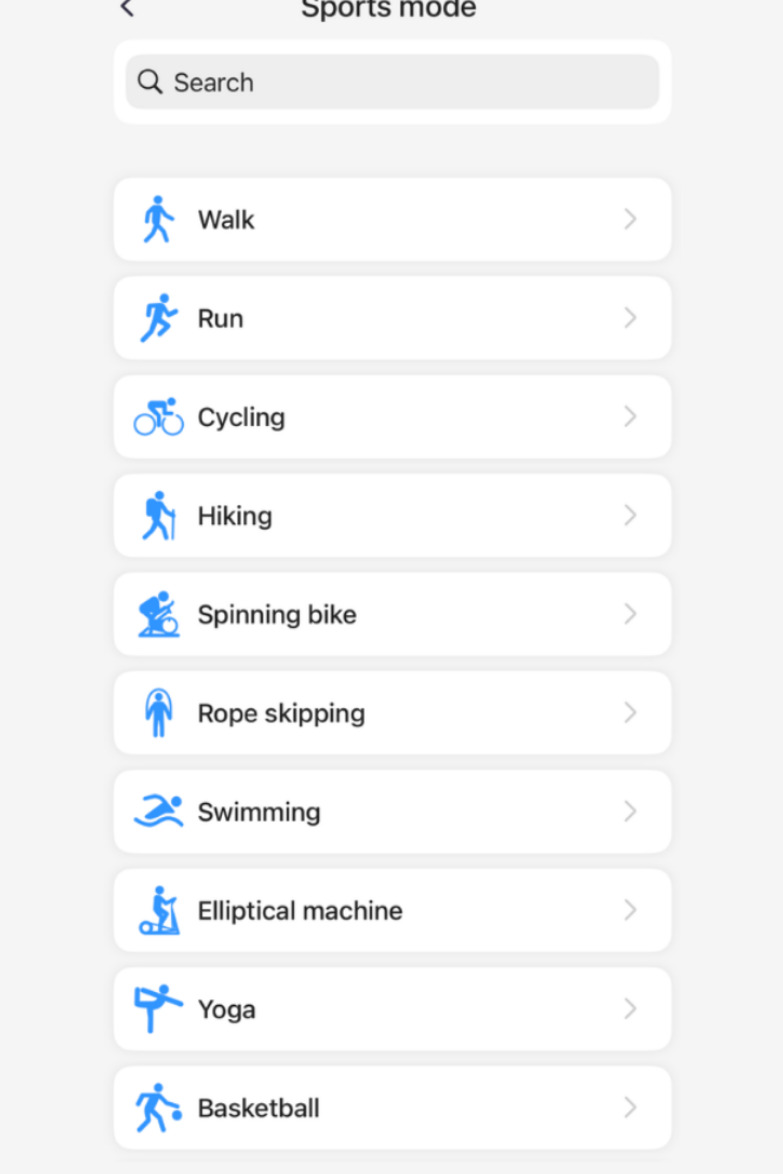This screenshot has height=1174, width=783.
Task: Choose Elliptical machine
Action: click(392, 910)
